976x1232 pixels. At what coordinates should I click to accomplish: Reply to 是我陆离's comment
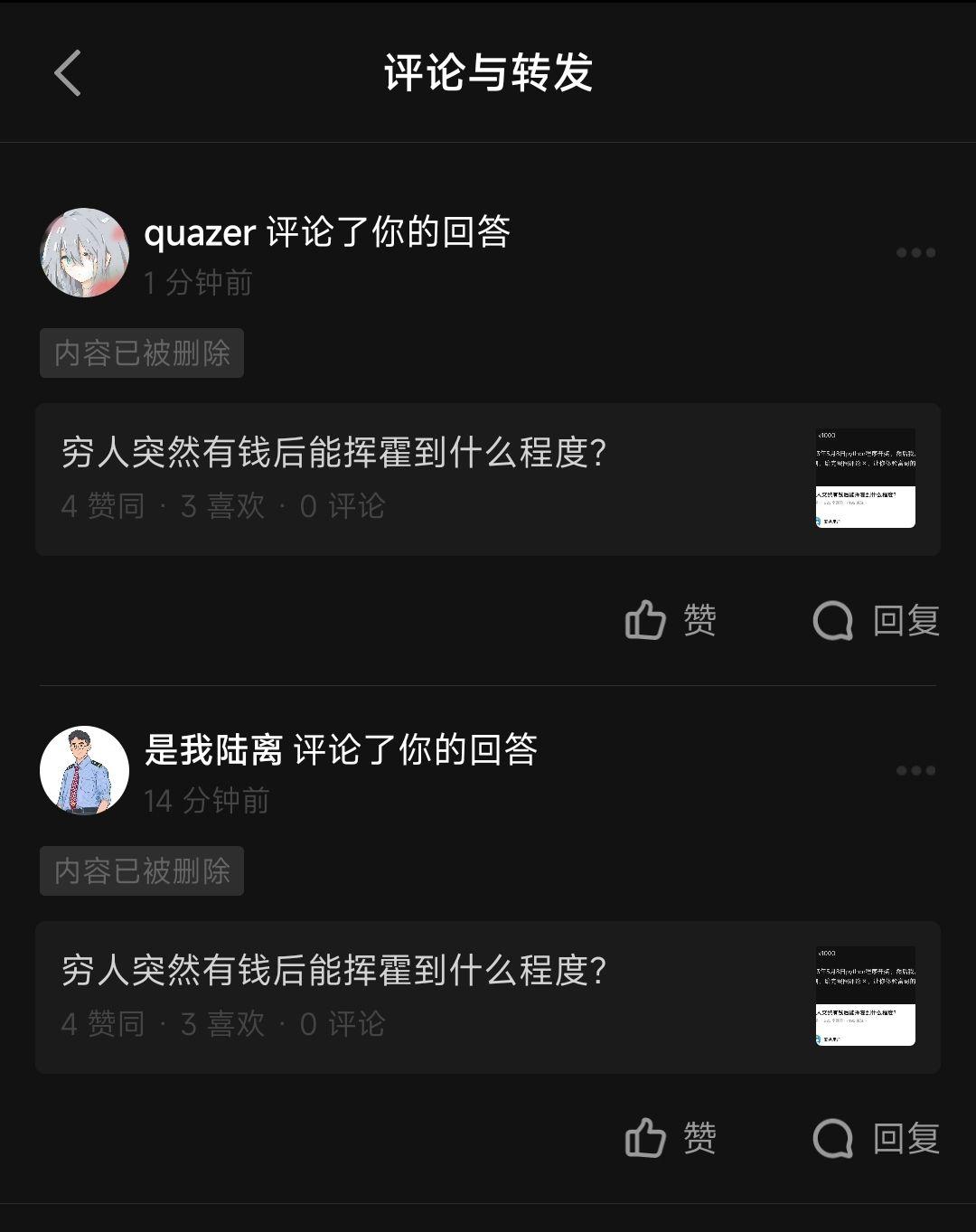coord(877,1139)
